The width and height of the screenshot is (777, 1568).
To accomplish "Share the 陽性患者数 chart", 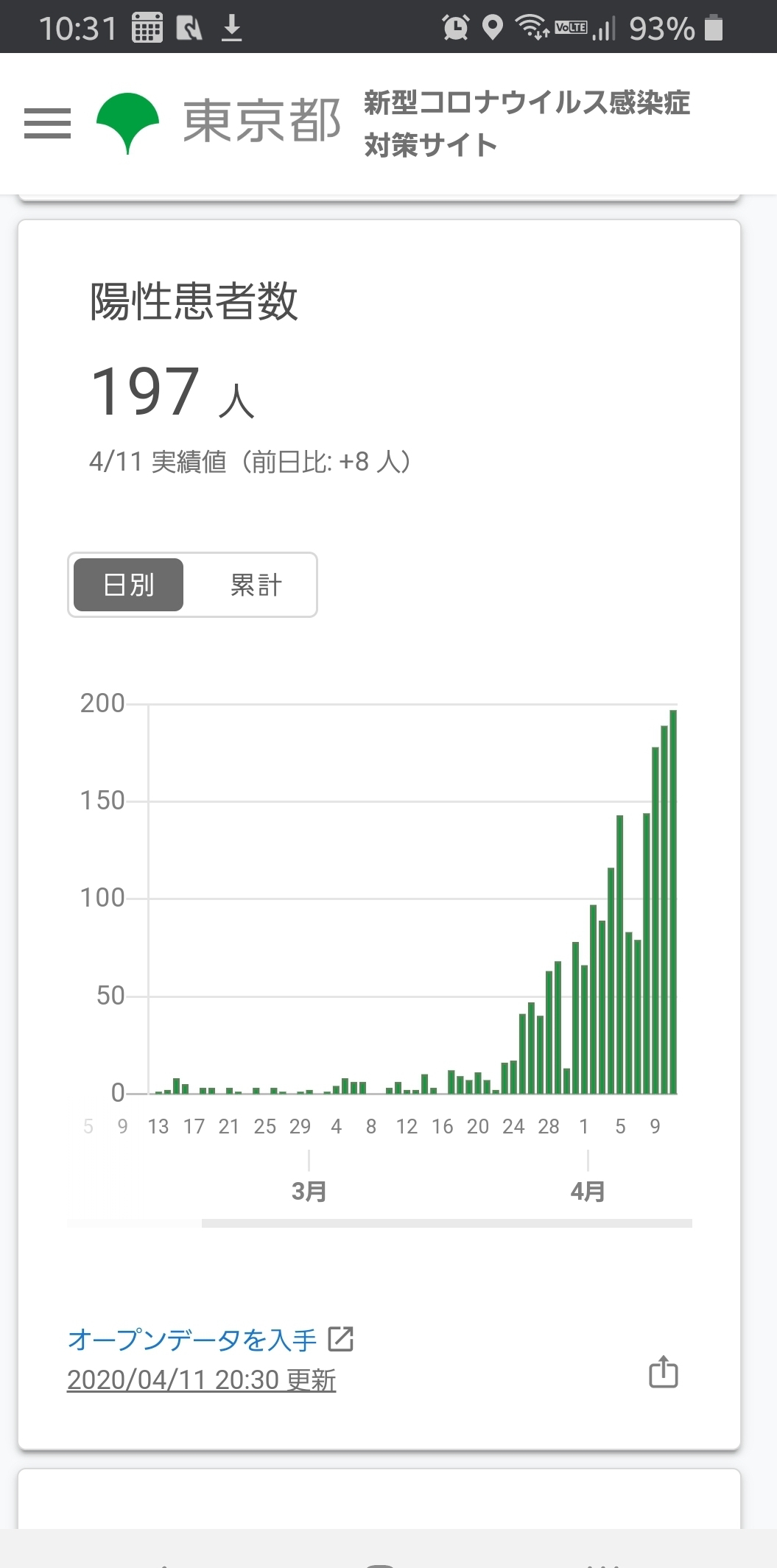I will [663, 1372].
